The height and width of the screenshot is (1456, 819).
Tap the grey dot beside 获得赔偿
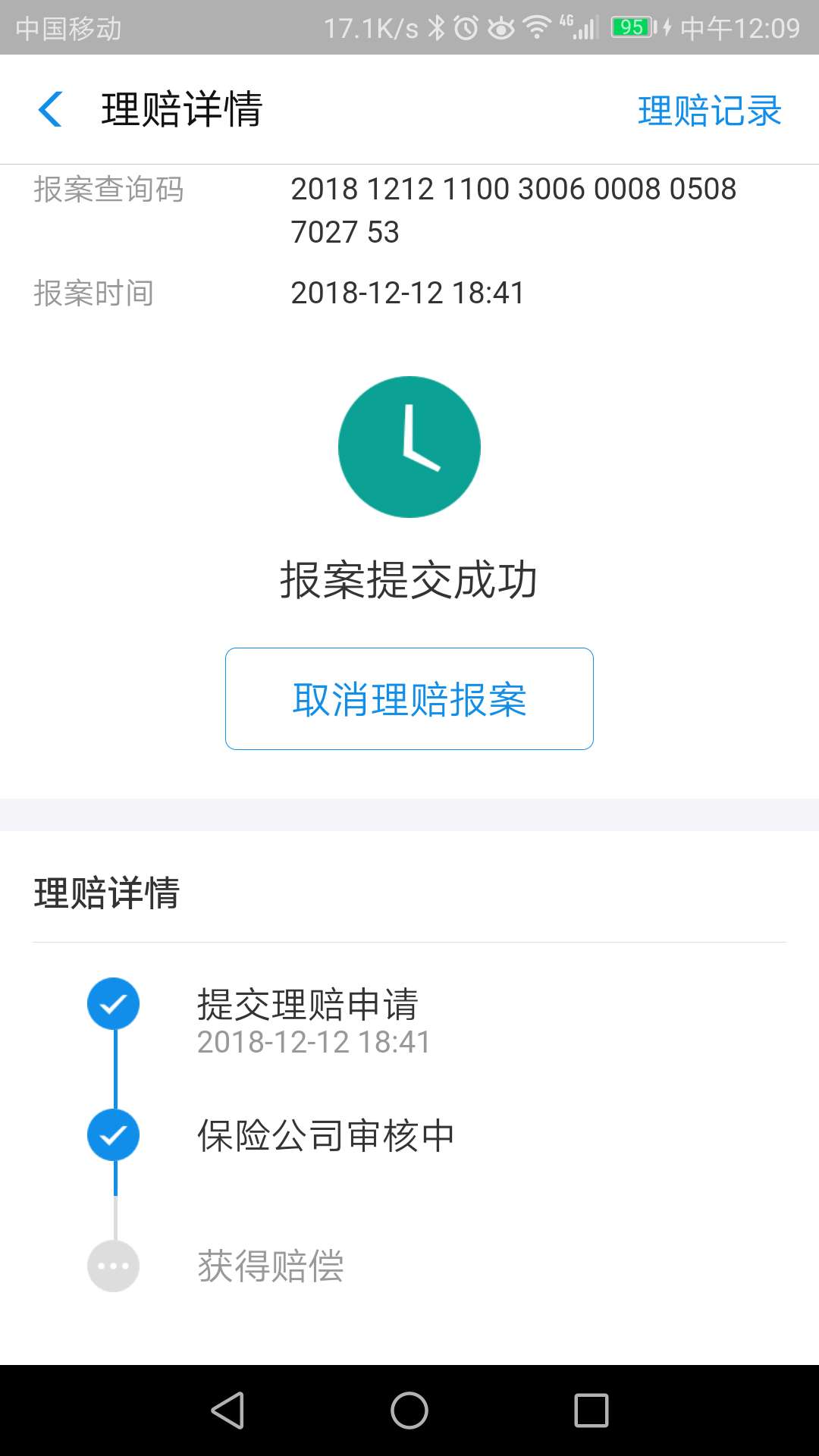pyautogui.click(x=114, y=1265)
